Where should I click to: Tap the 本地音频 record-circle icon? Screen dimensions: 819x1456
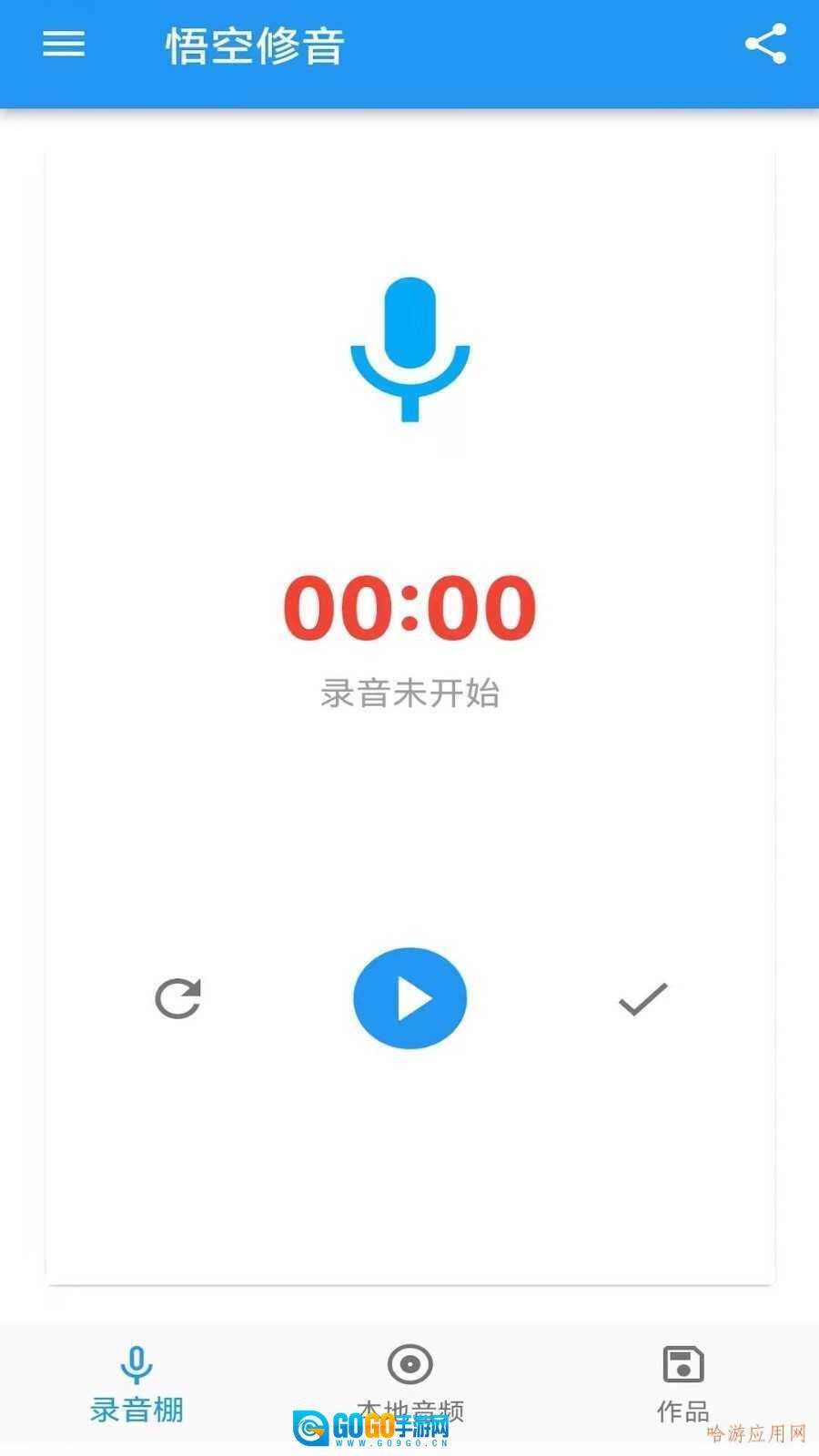tap(409, 1362)
